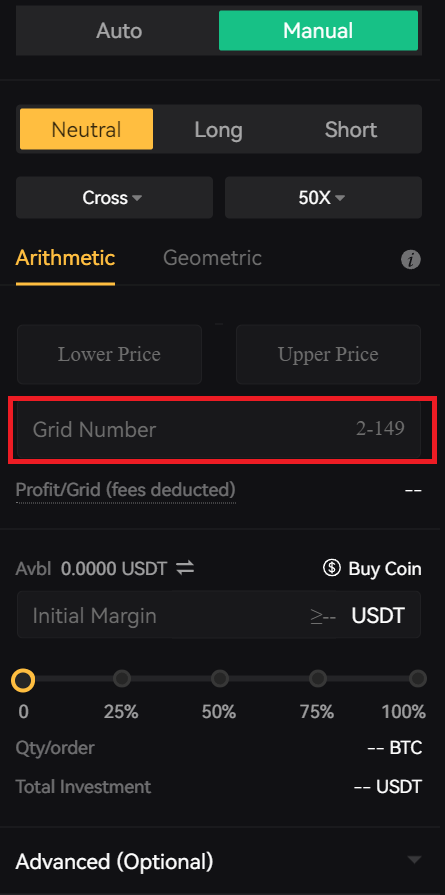445x895 pixels.
Task: Expand Advanced (Optional) settings
Action: (x=219, y=861)
